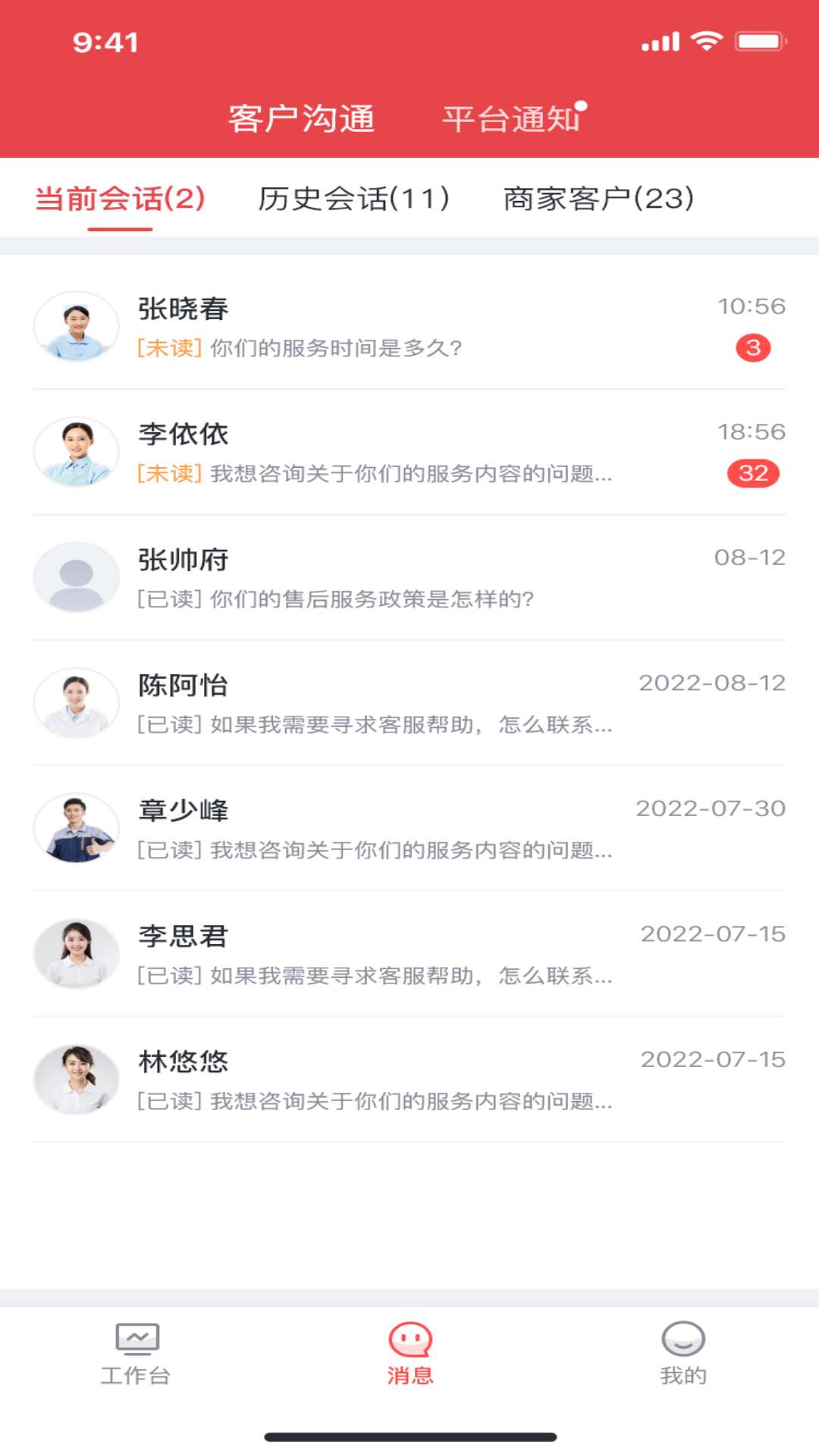
Task: Open the chat with 张晓春
Action: 409,327
